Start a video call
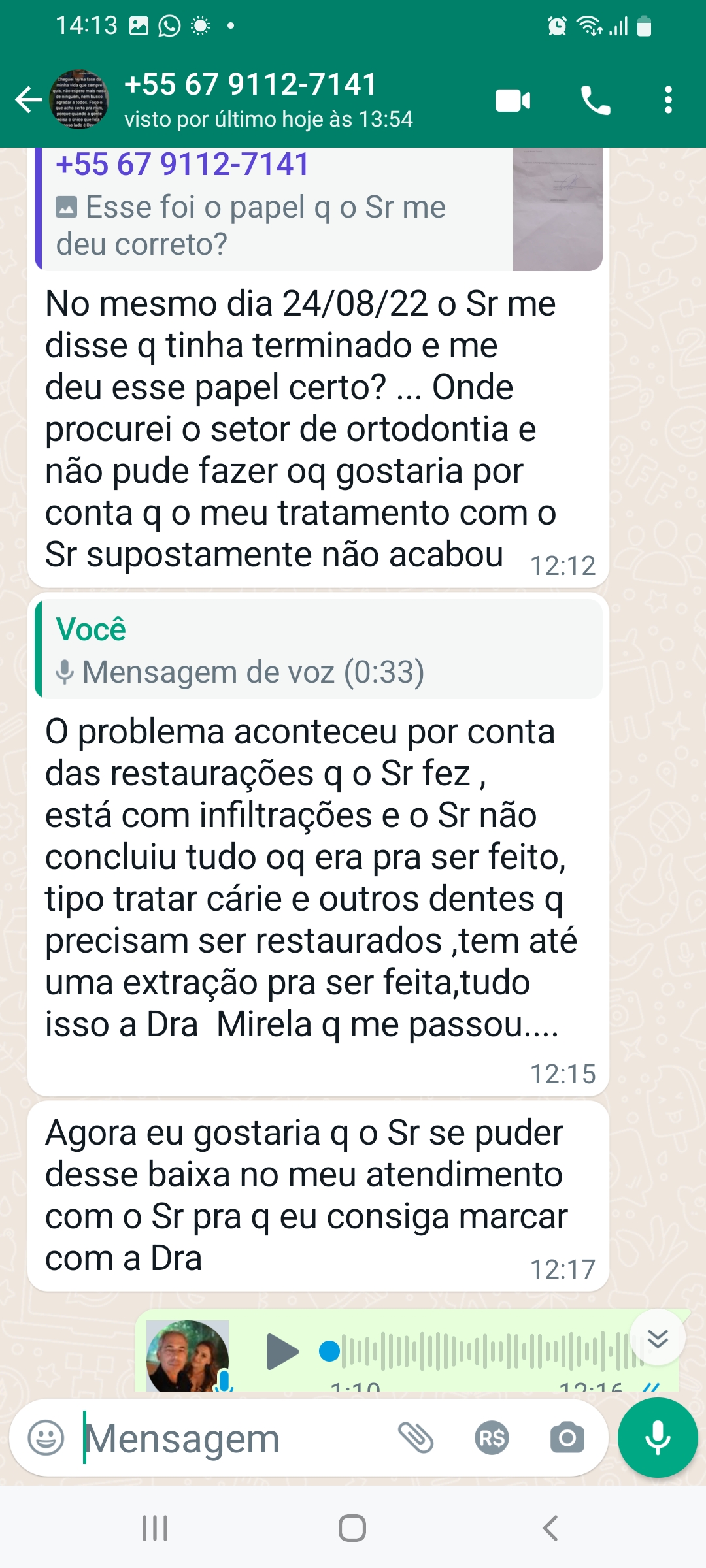 pyautogui.click(x=513, y=101)
